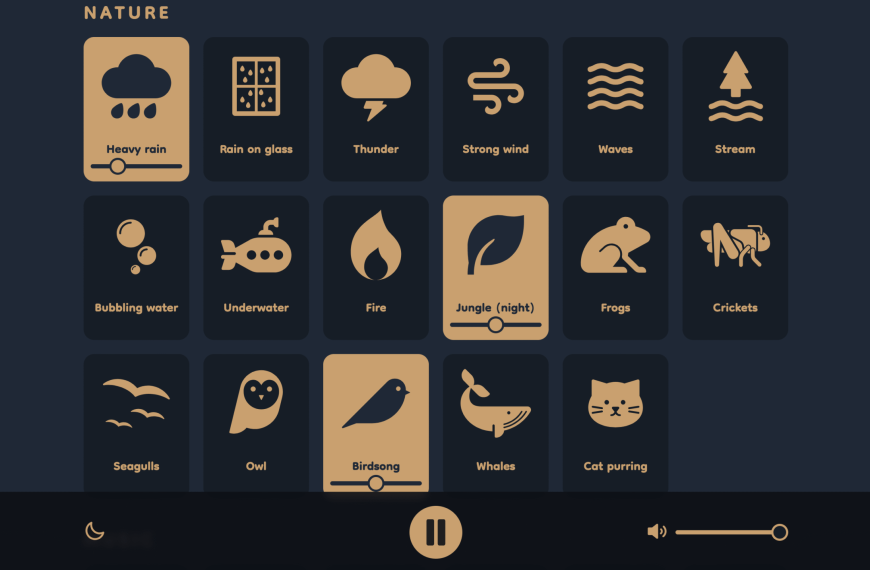Enable the Underwater sound
870x570 pixels.
pyautogui.click(x=256, y=267)
